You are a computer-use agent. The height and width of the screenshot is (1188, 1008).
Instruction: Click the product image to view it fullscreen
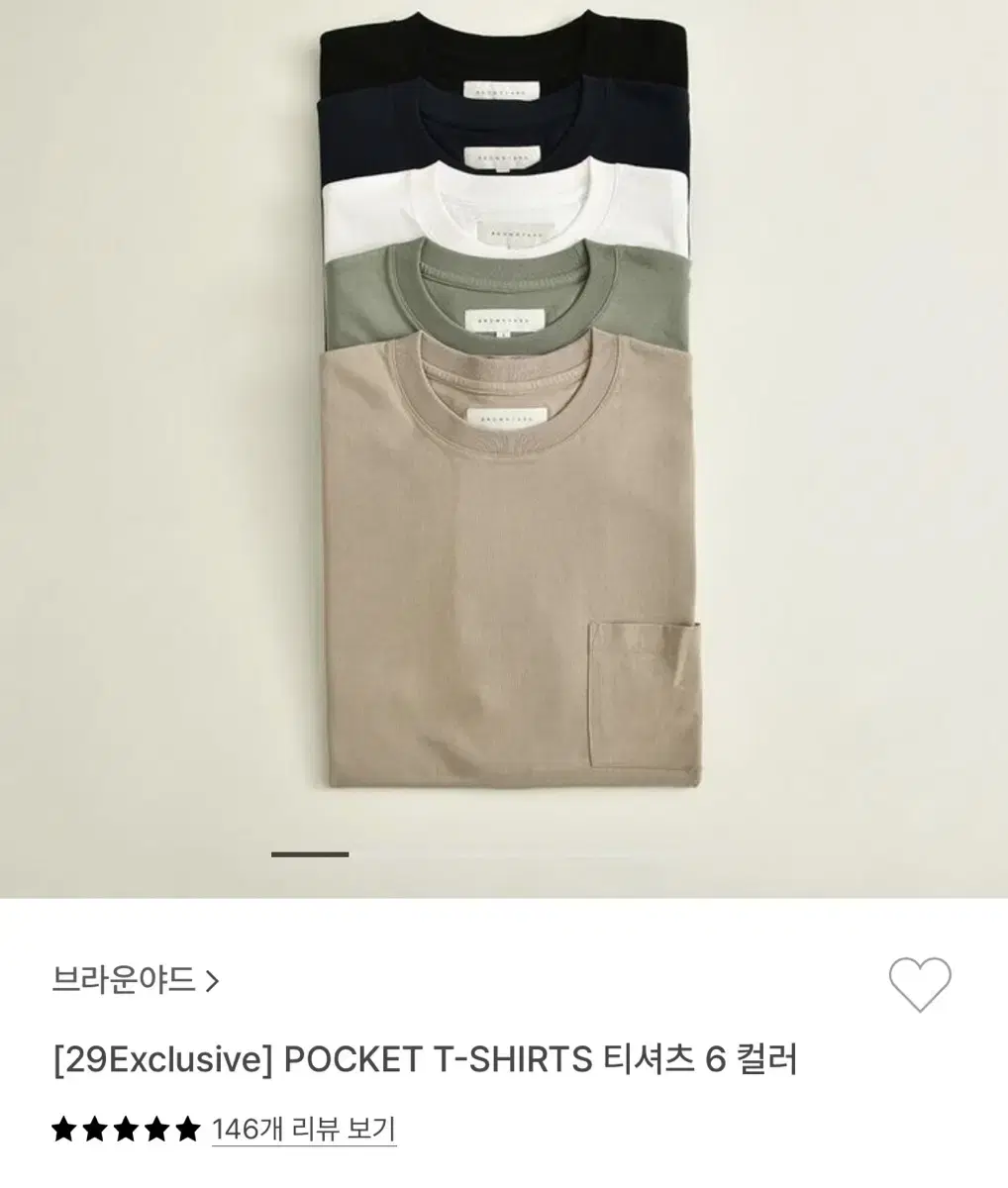click(504, 445)
